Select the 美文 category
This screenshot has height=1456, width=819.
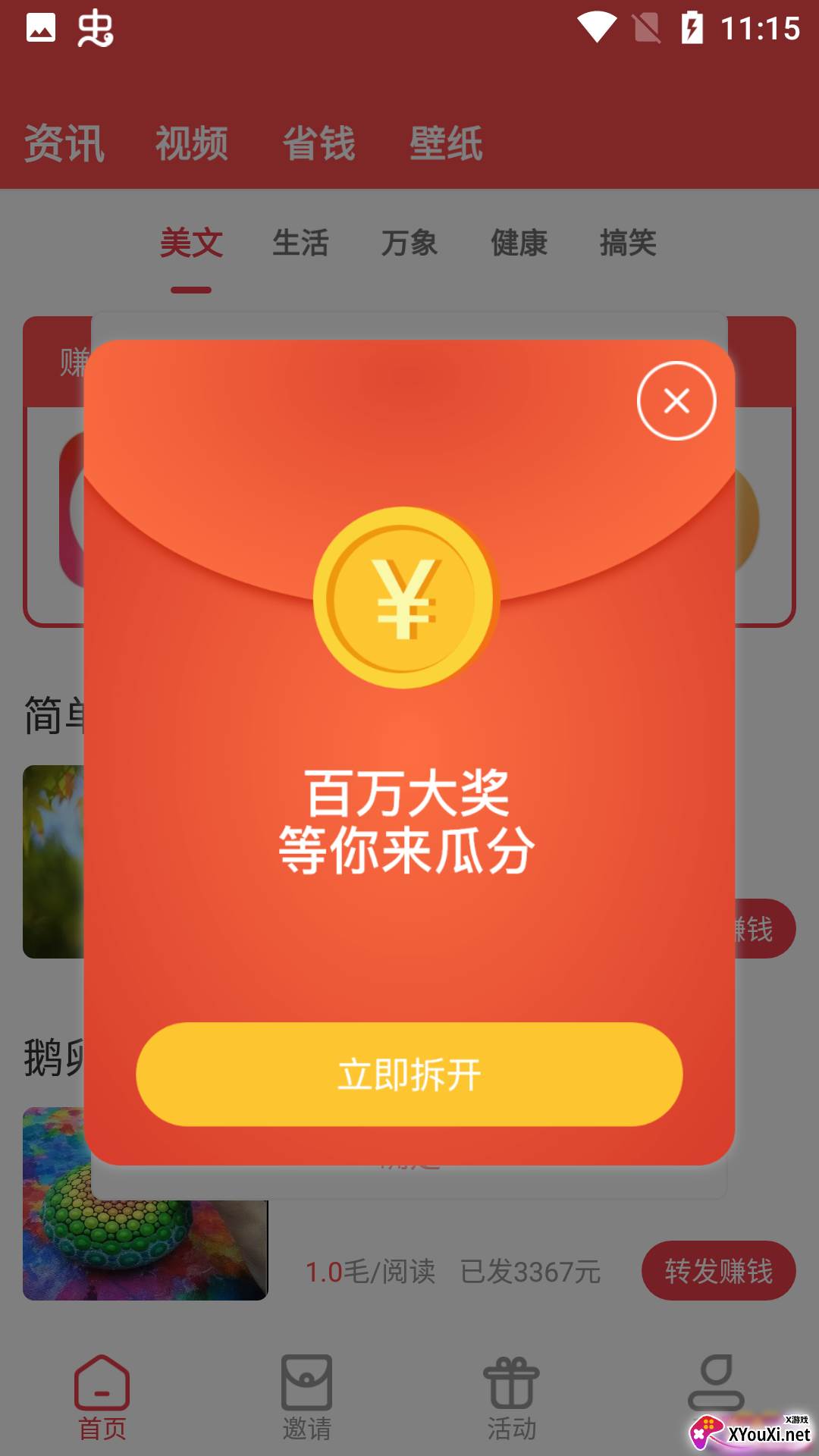(191, 243)
